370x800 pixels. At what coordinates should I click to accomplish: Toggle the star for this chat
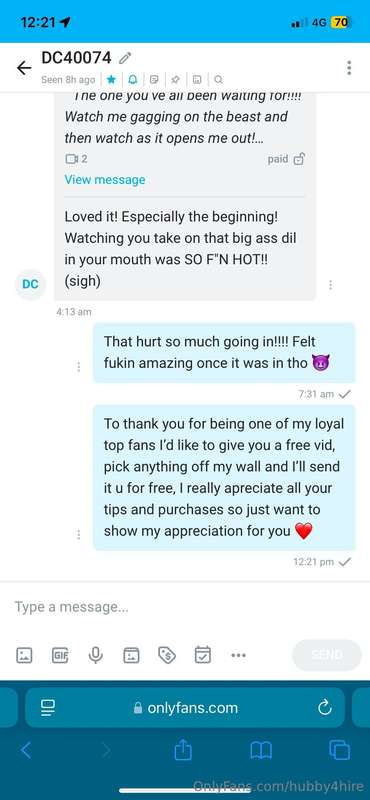click(111, 80)
